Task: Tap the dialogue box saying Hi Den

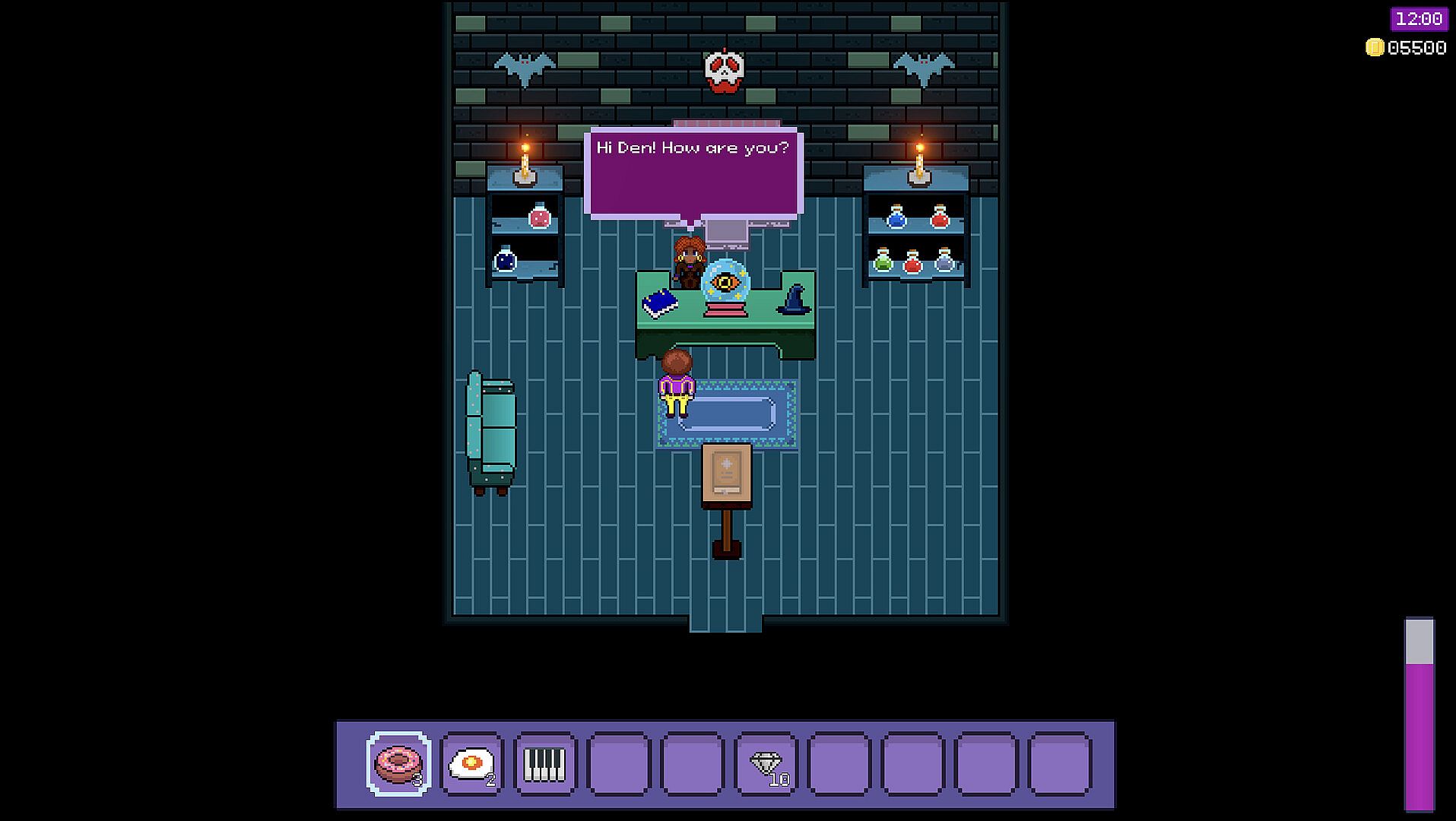Action: pyautogui.click(x=693, y=175)
